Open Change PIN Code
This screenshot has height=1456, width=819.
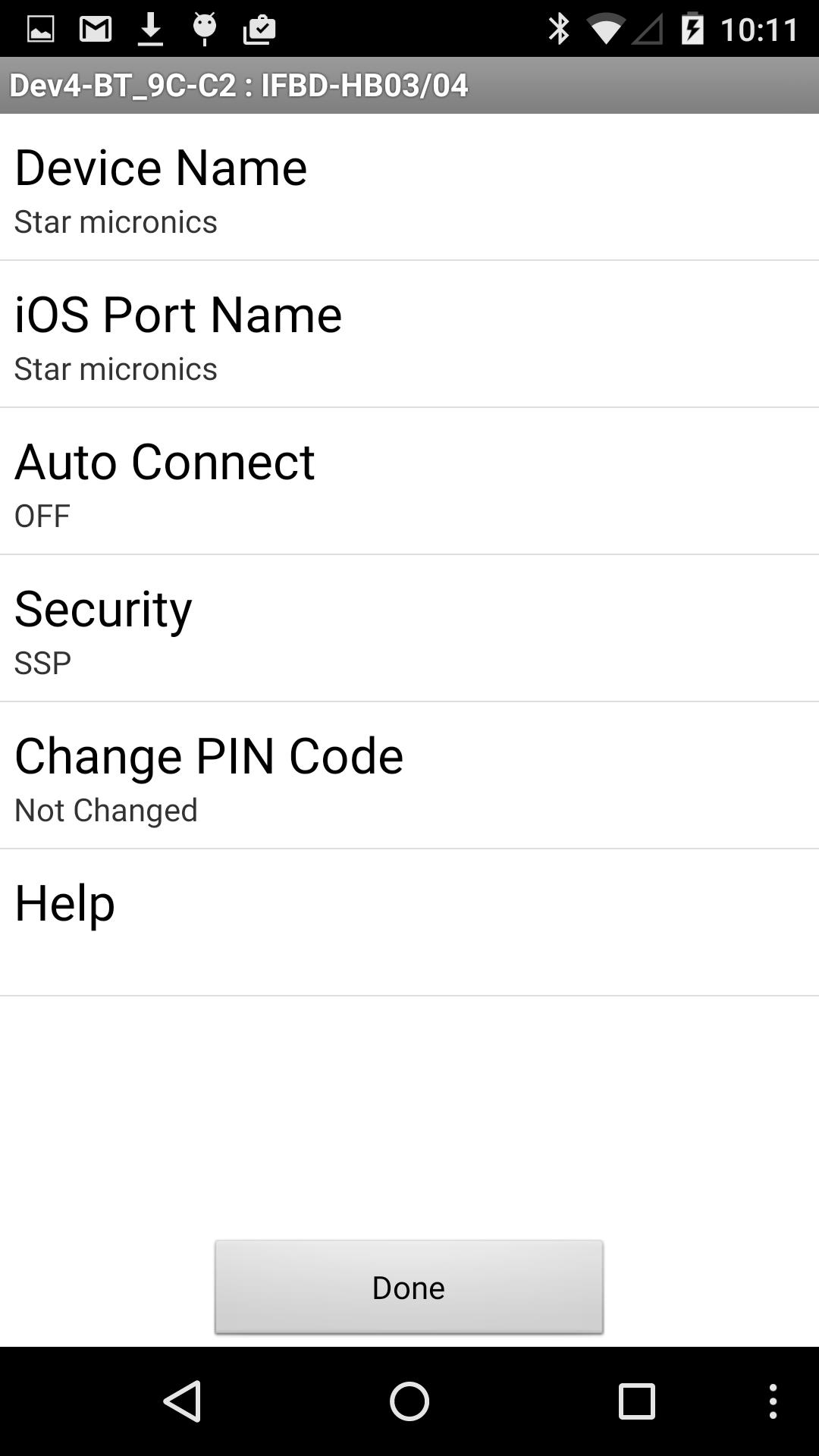pyautogui.click(x=409, y=776)
